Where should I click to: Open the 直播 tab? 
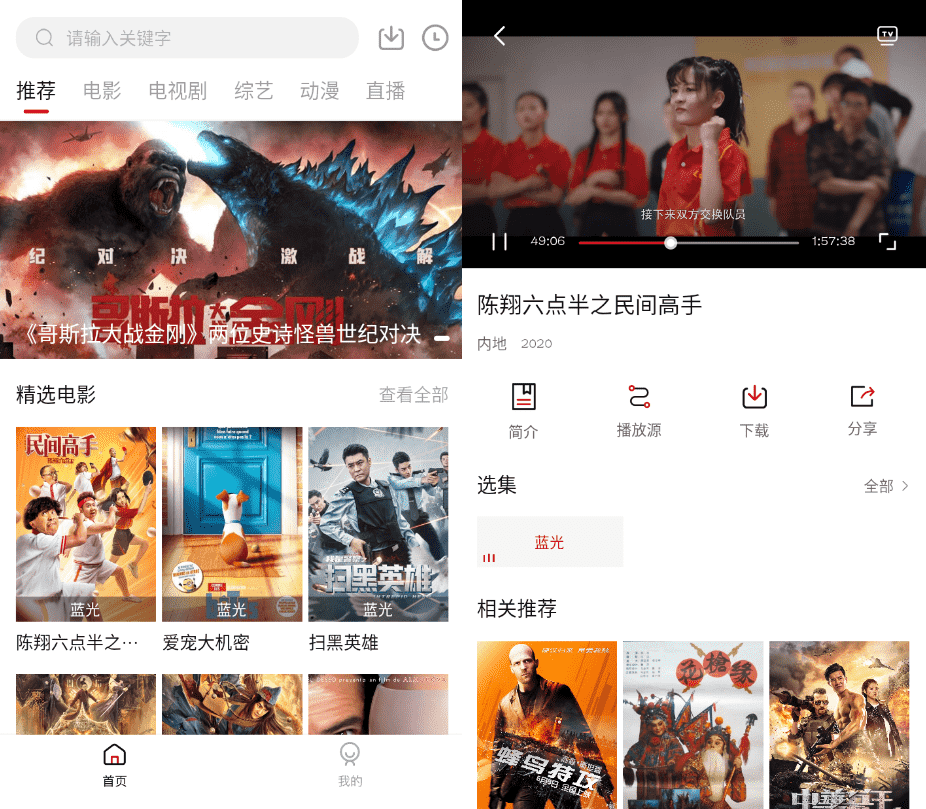coord(385,91)
